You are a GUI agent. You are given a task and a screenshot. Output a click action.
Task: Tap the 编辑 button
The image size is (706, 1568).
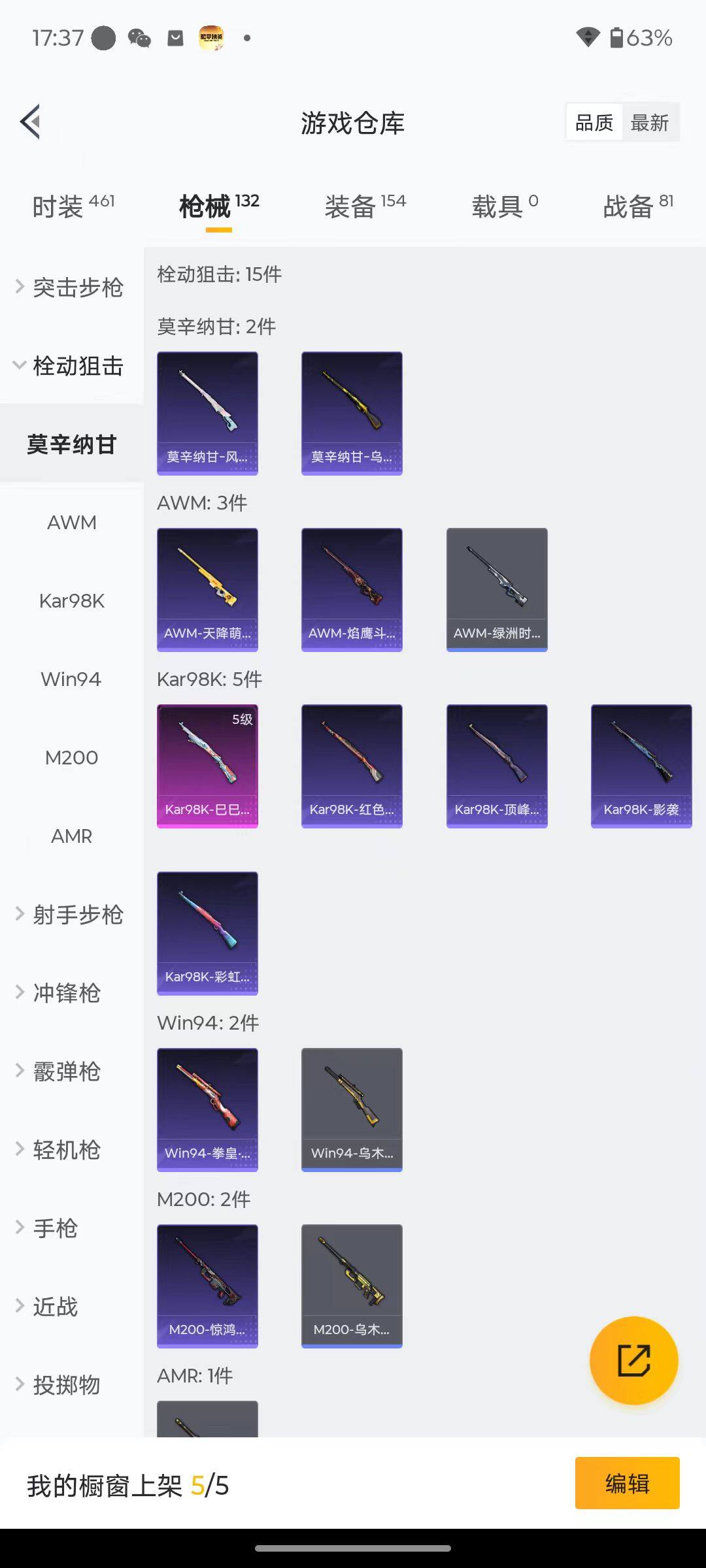[x=627, y=1484]
